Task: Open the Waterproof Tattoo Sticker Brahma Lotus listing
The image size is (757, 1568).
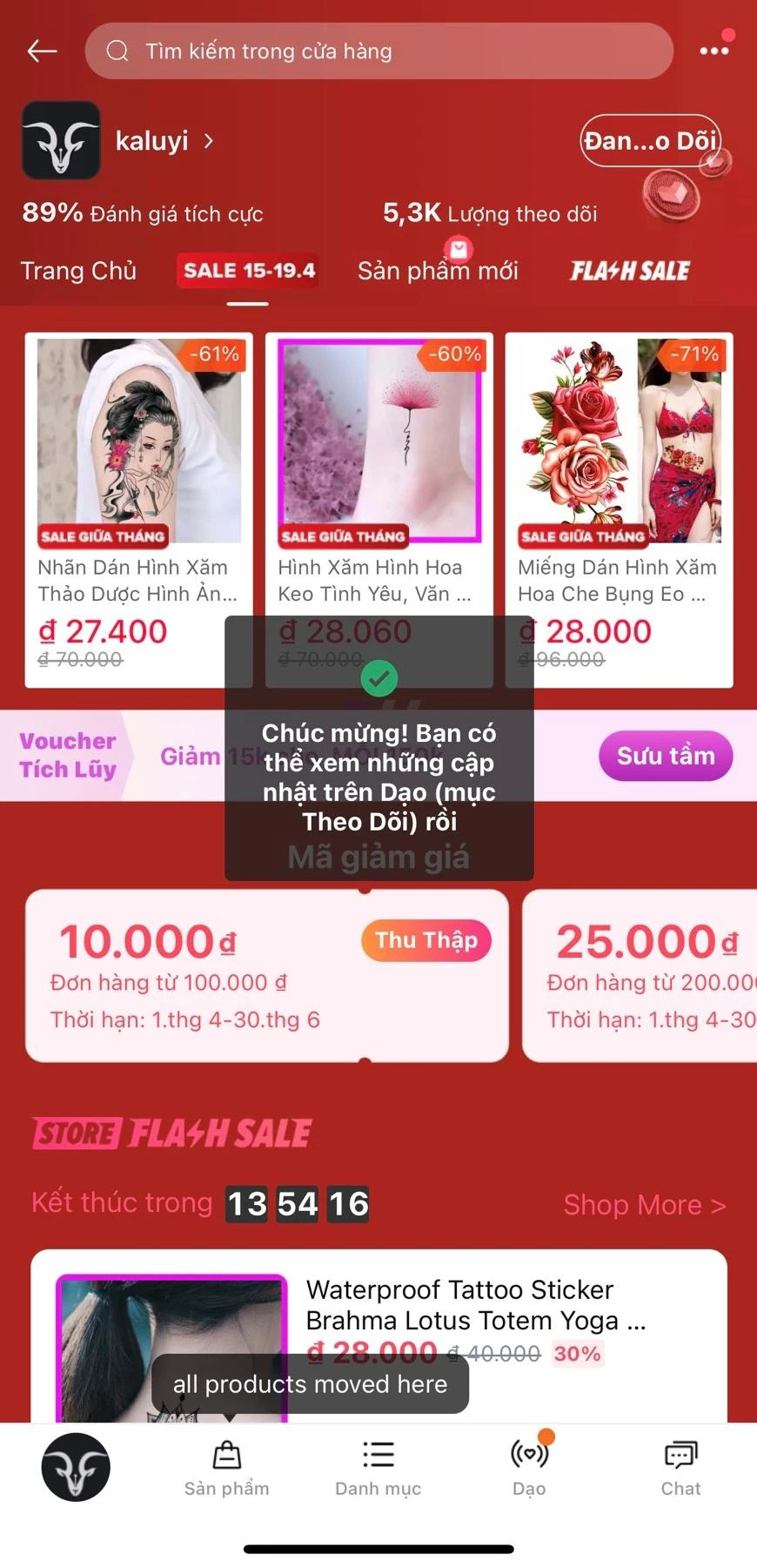Action: [x=476, y=1306]
